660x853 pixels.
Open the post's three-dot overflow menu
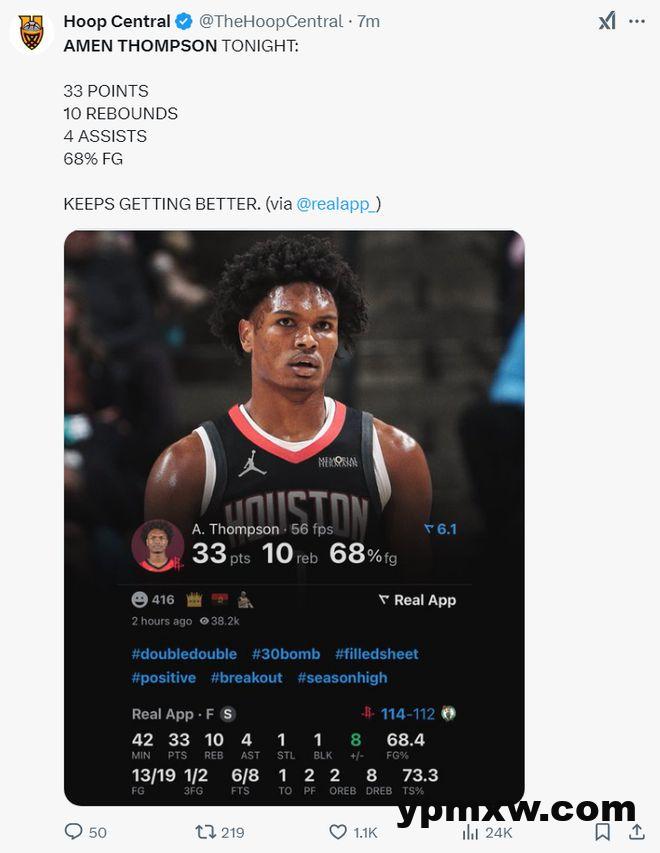click(x=637, y=21)
